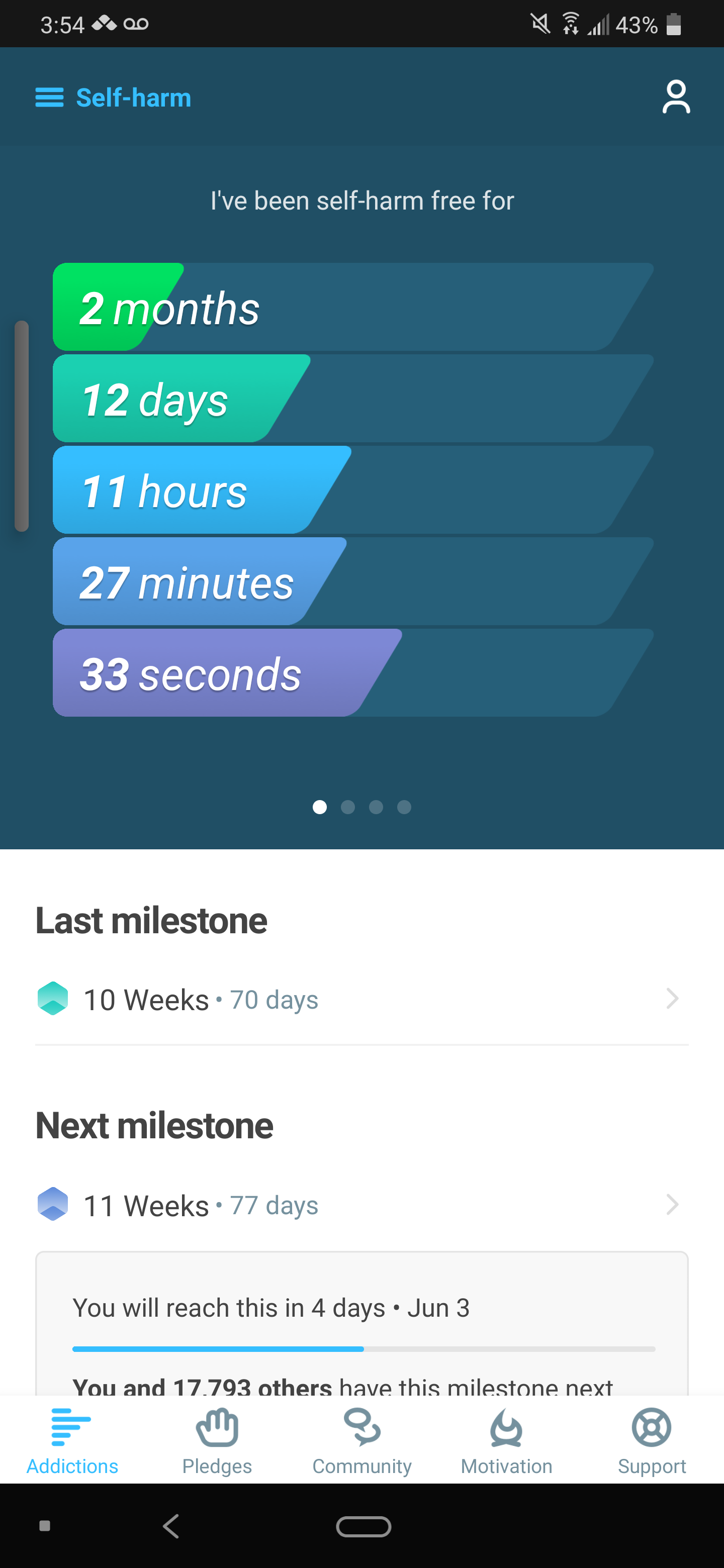
Task: Switch to the Addictions tab
Action: (x=72, y=1440)
